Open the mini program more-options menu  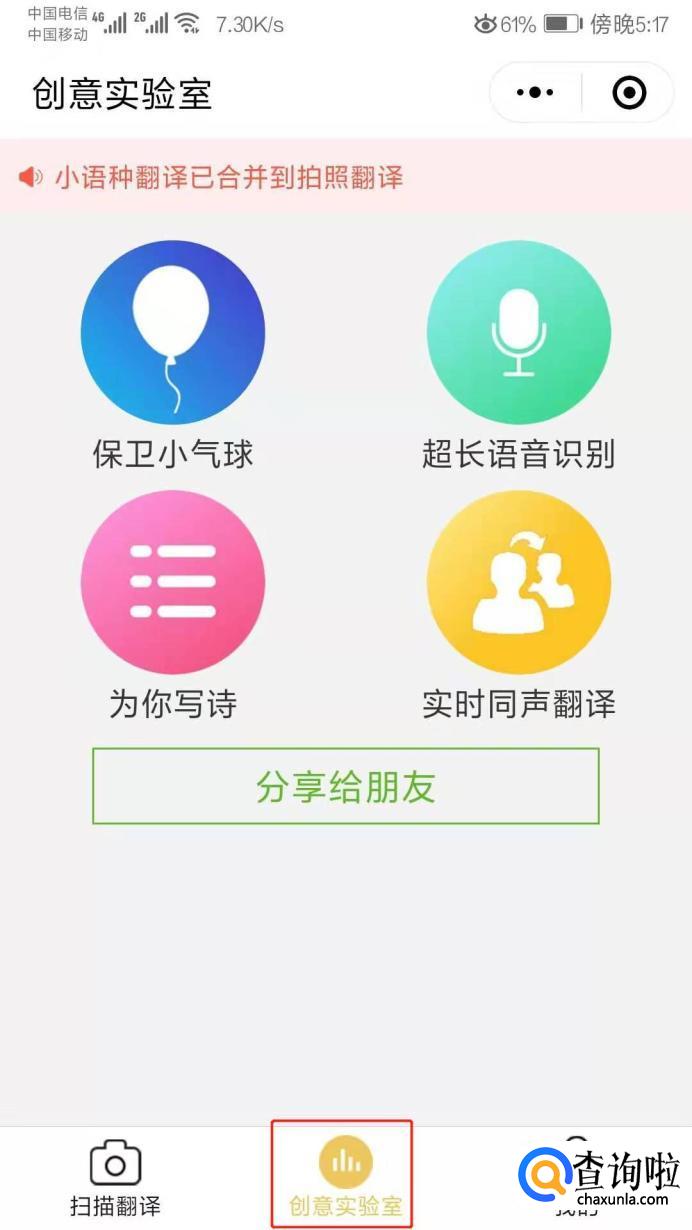tap(535, 93)
